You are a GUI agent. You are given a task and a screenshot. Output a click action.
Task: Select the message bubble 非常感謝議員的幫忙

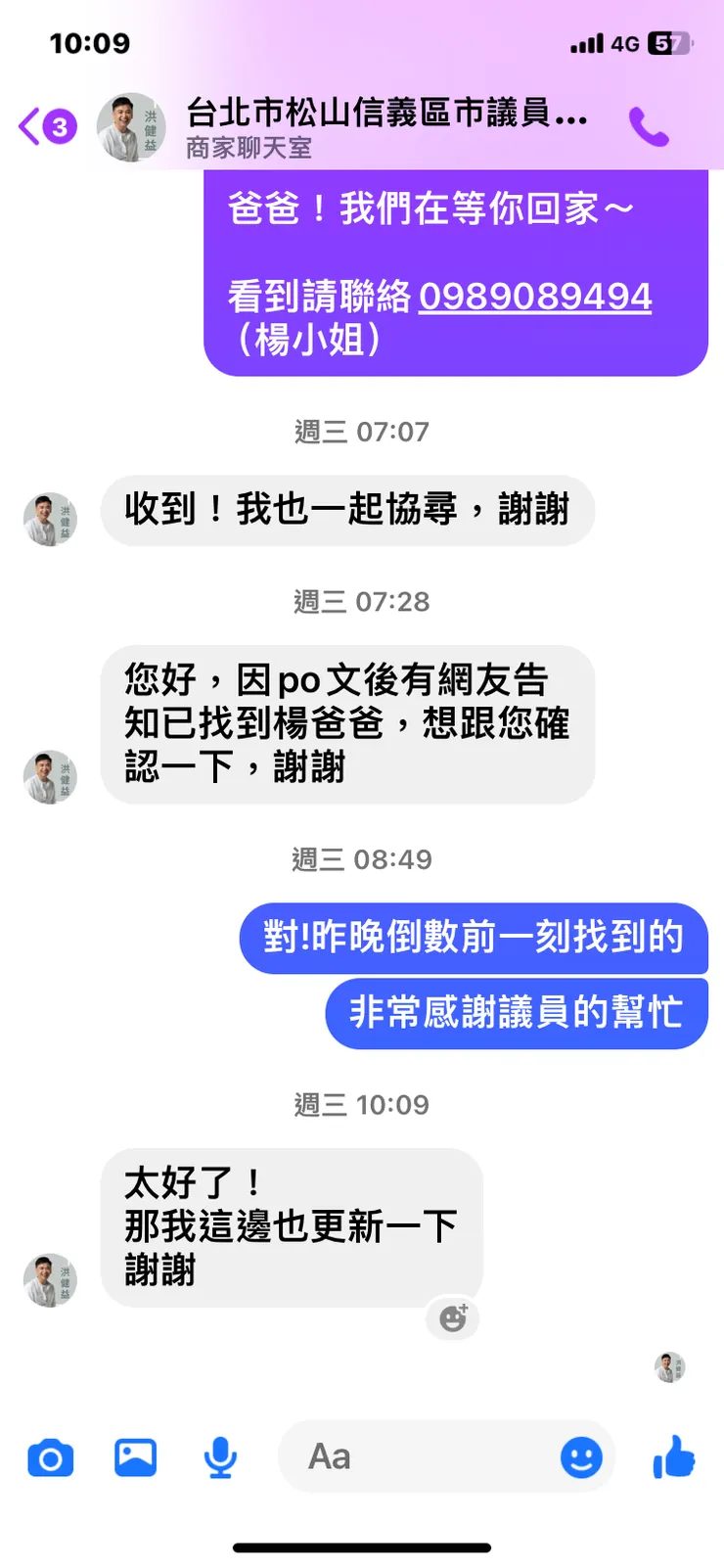[517, 1013]
